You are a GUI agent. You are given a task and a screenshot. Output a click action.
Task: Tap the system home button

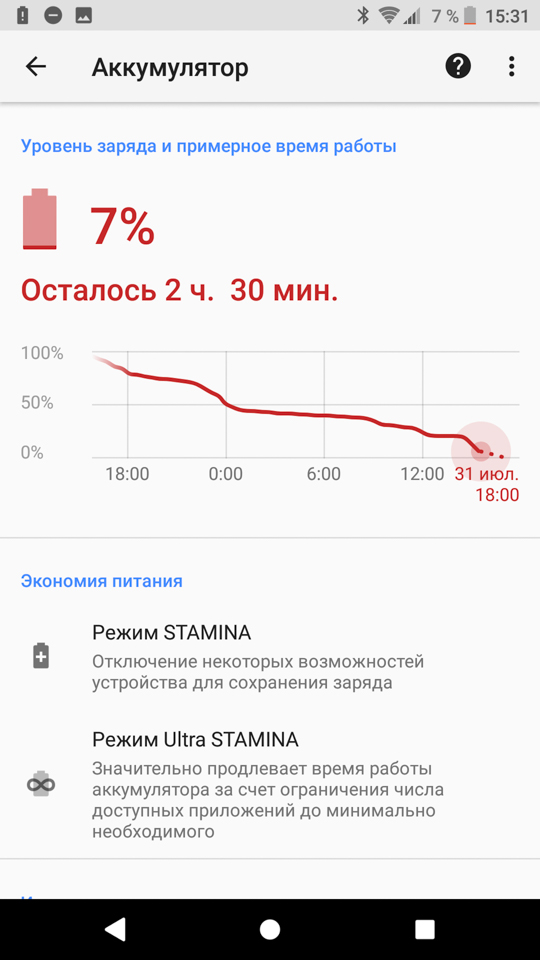point(269,929)
